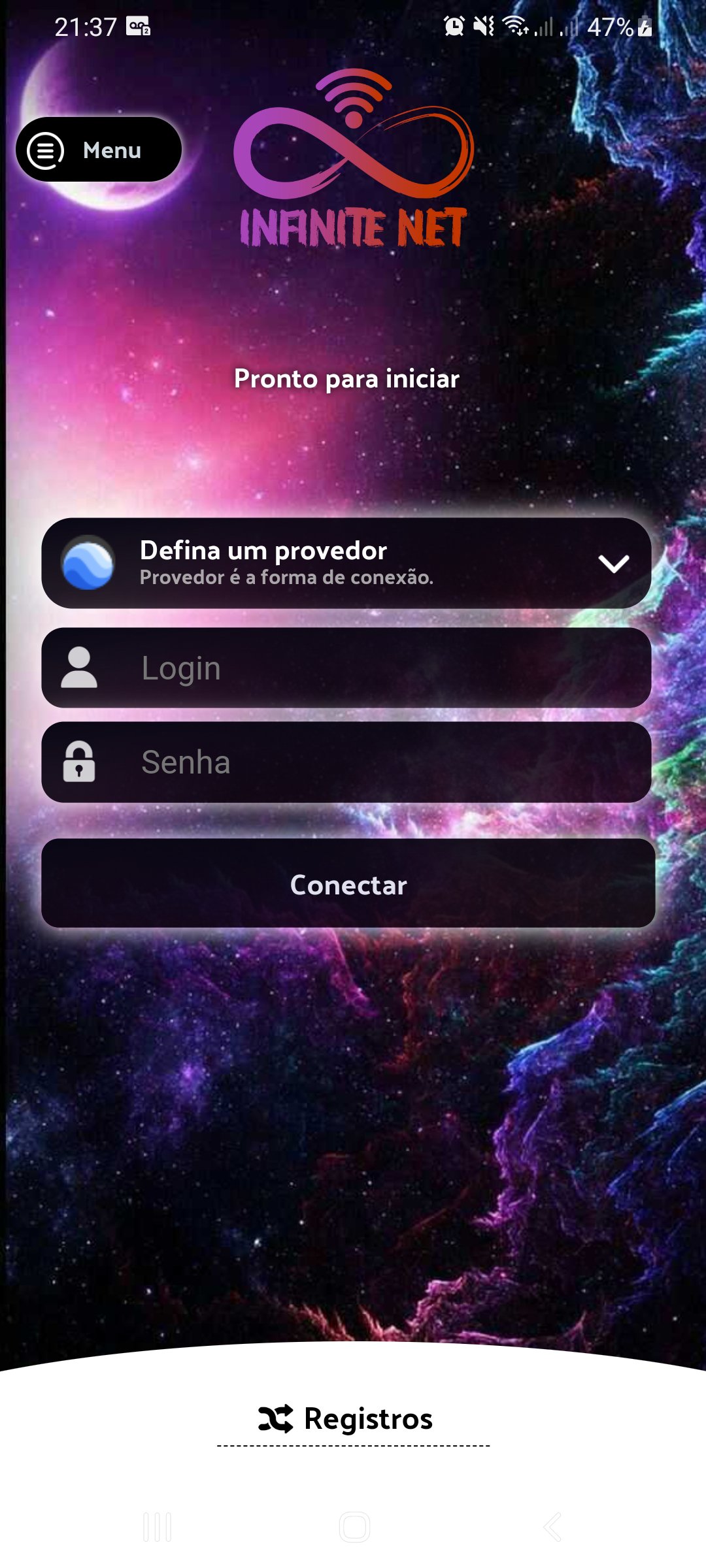
Task: Tap the dual-SIM messages icon near the clock
Action: tap(139, 26)
